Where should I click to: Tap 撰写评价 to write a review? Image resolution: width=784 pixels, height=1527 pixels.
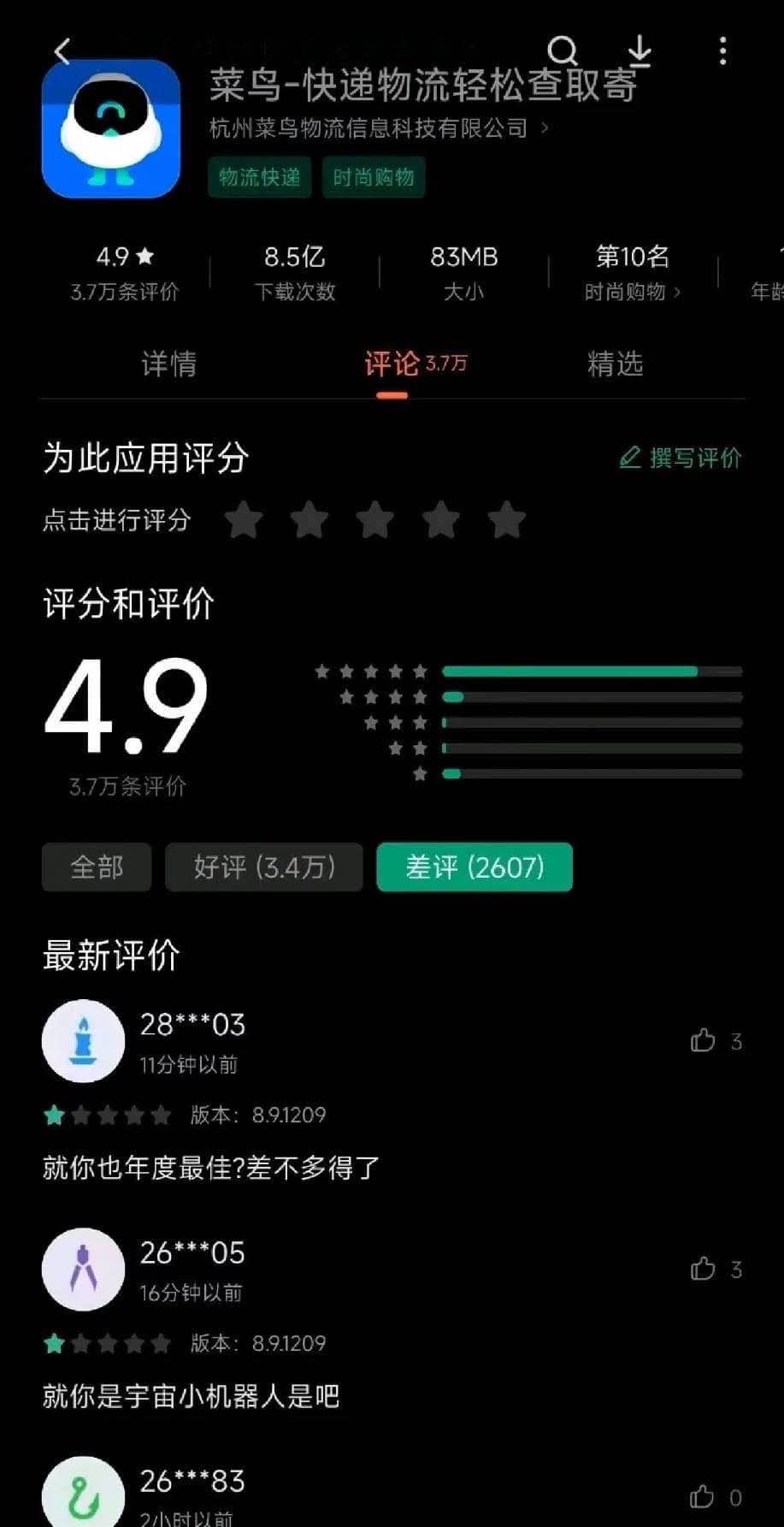681,458
